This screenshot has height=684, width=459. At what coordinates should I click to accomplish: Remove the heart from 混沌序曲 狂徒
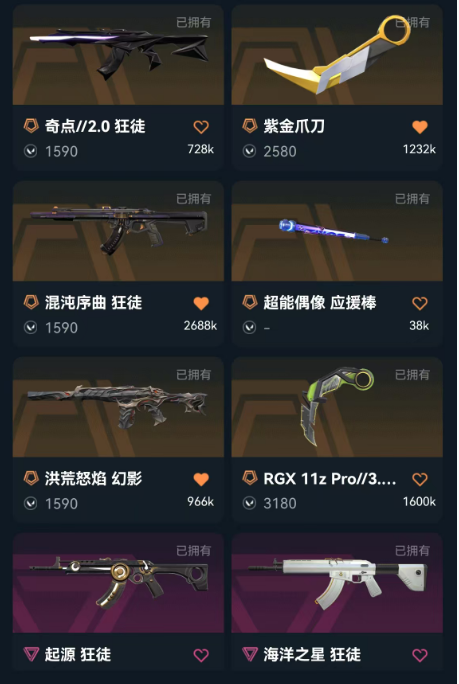(x=201, y=303)
